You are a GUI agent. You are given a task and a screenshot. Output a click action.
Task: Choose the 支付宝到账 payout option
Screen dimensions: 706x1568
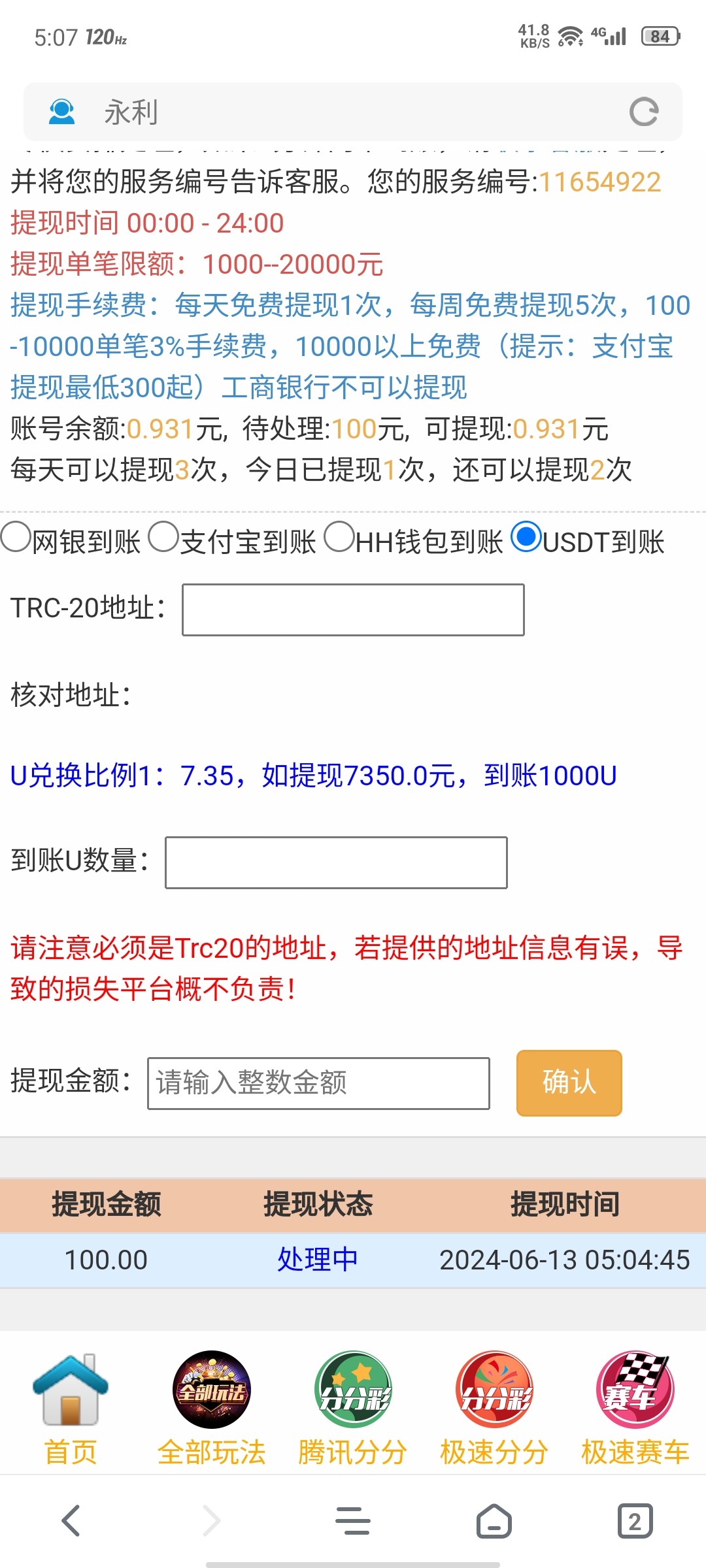[x=165, y=540]
